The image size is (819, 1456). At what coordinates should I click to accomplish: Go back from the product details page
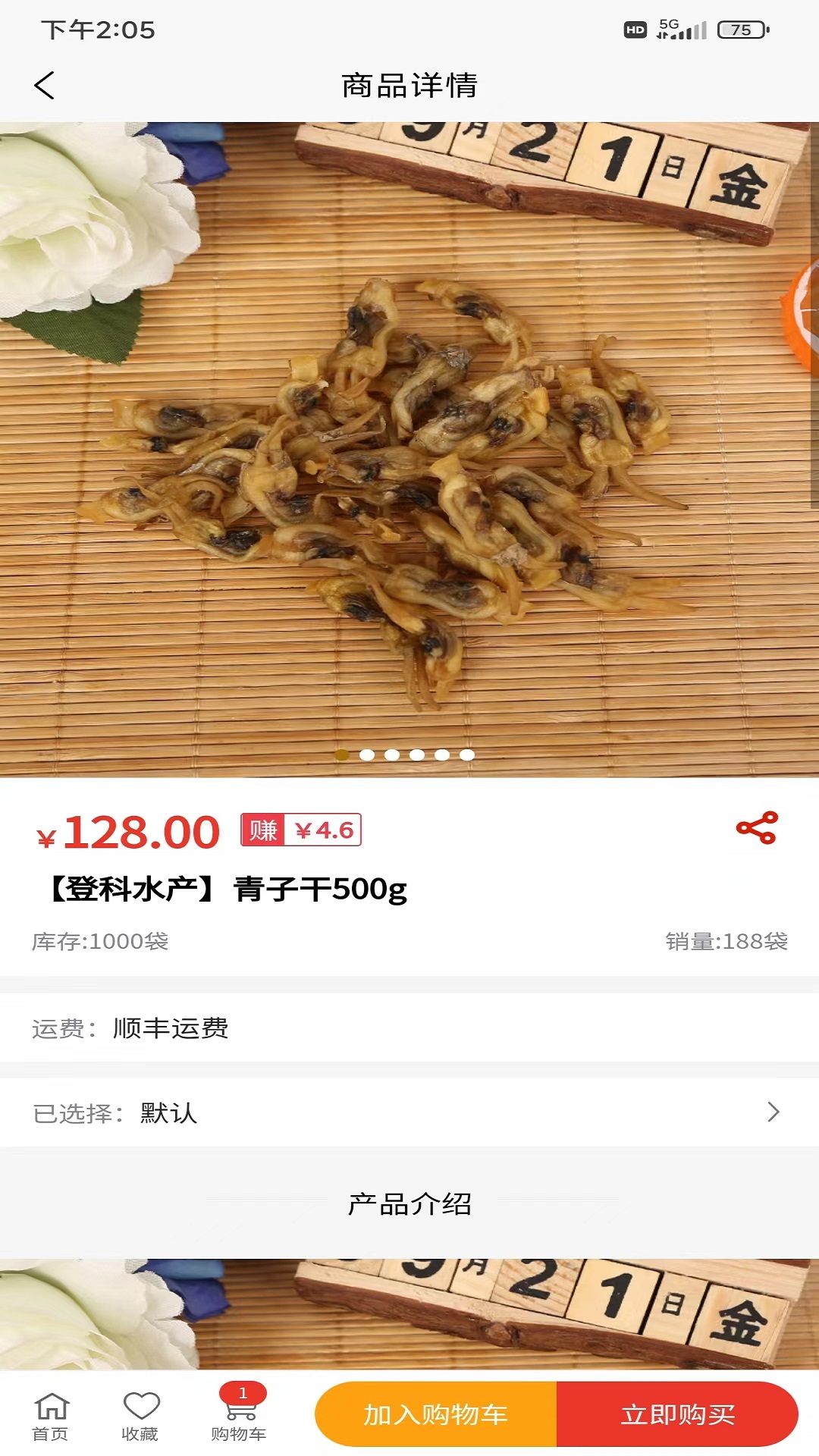[x=45, y=86]
